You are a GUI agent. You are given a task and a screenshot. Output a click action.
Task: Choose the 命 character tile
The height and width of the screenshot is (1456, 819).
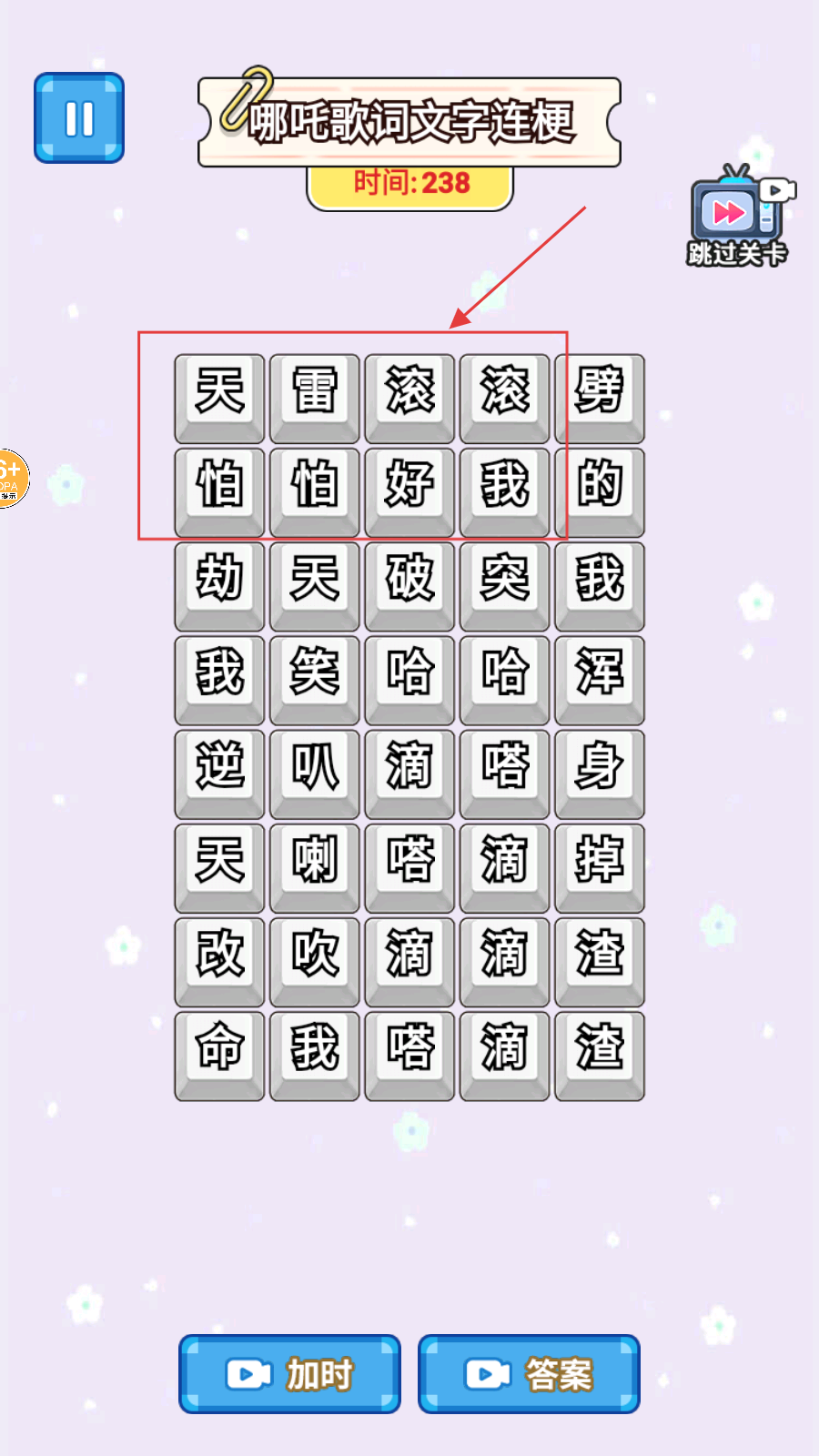click(219, 1050)
